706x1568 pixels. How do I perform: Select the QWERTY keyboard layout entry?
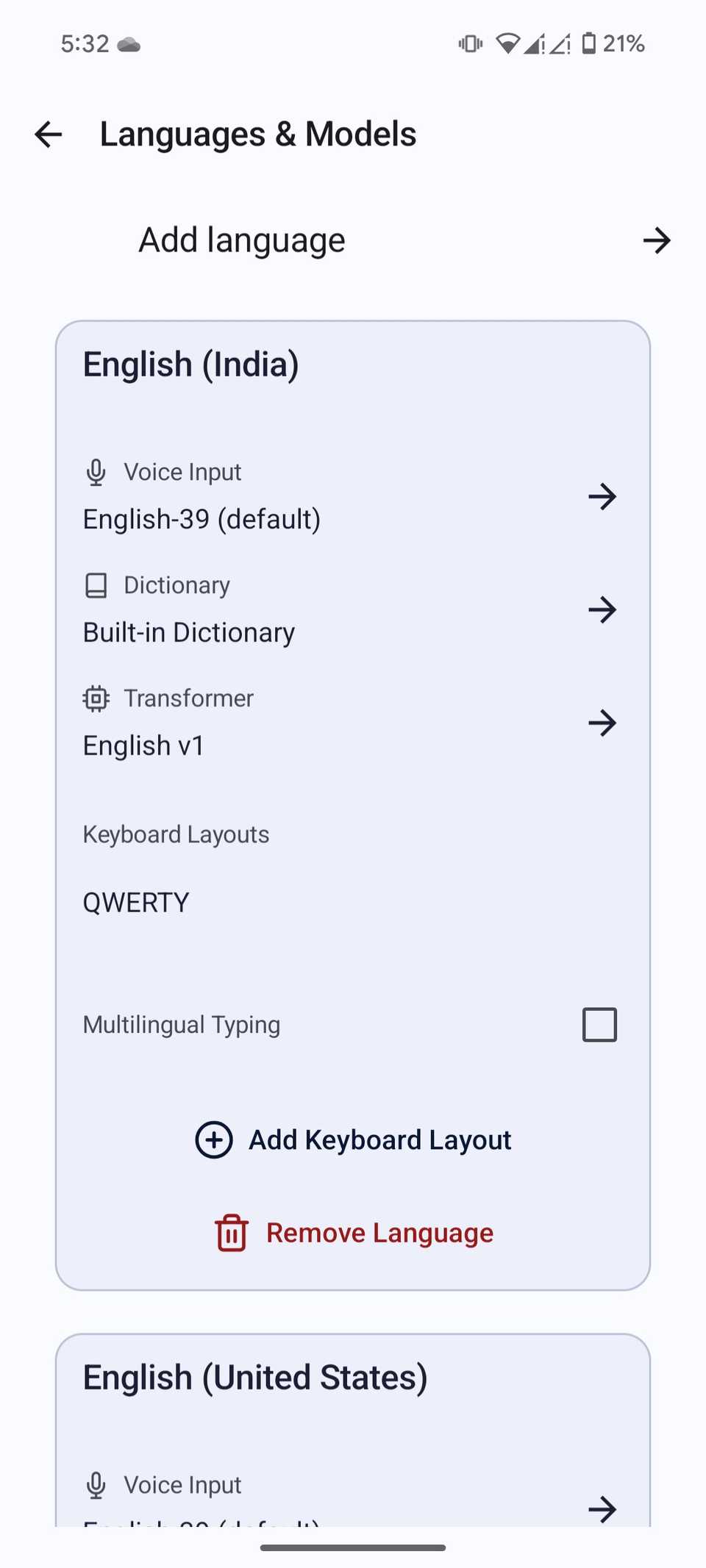[135, 902]
